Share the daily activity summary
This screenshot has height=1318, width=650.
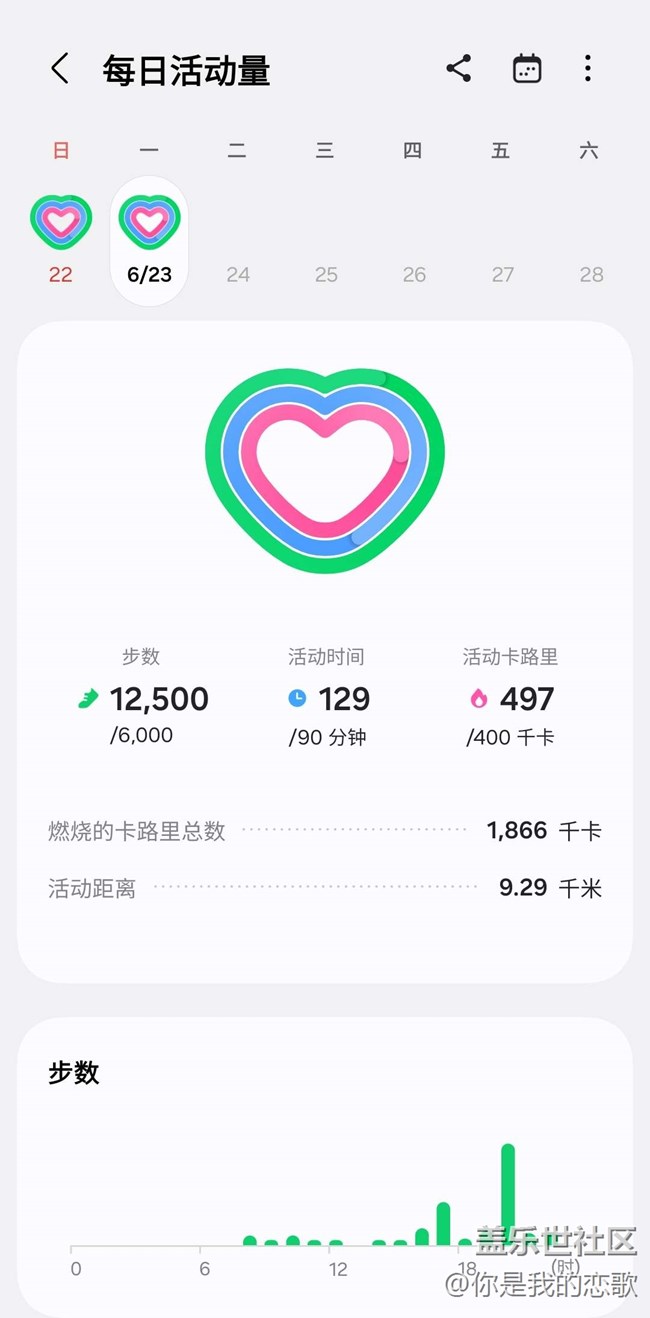click(x=458, y=69)
